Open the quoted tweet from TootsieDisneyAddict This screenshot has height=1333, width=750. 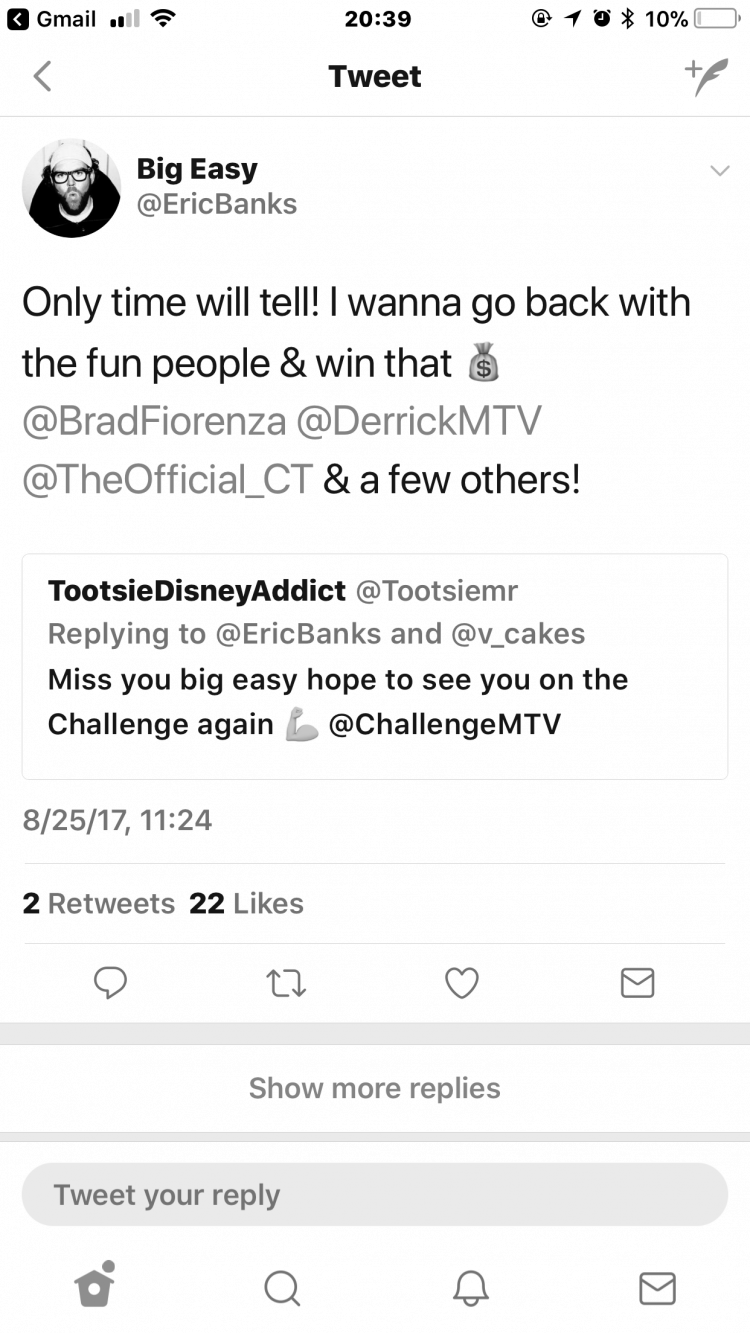[375, 667]
